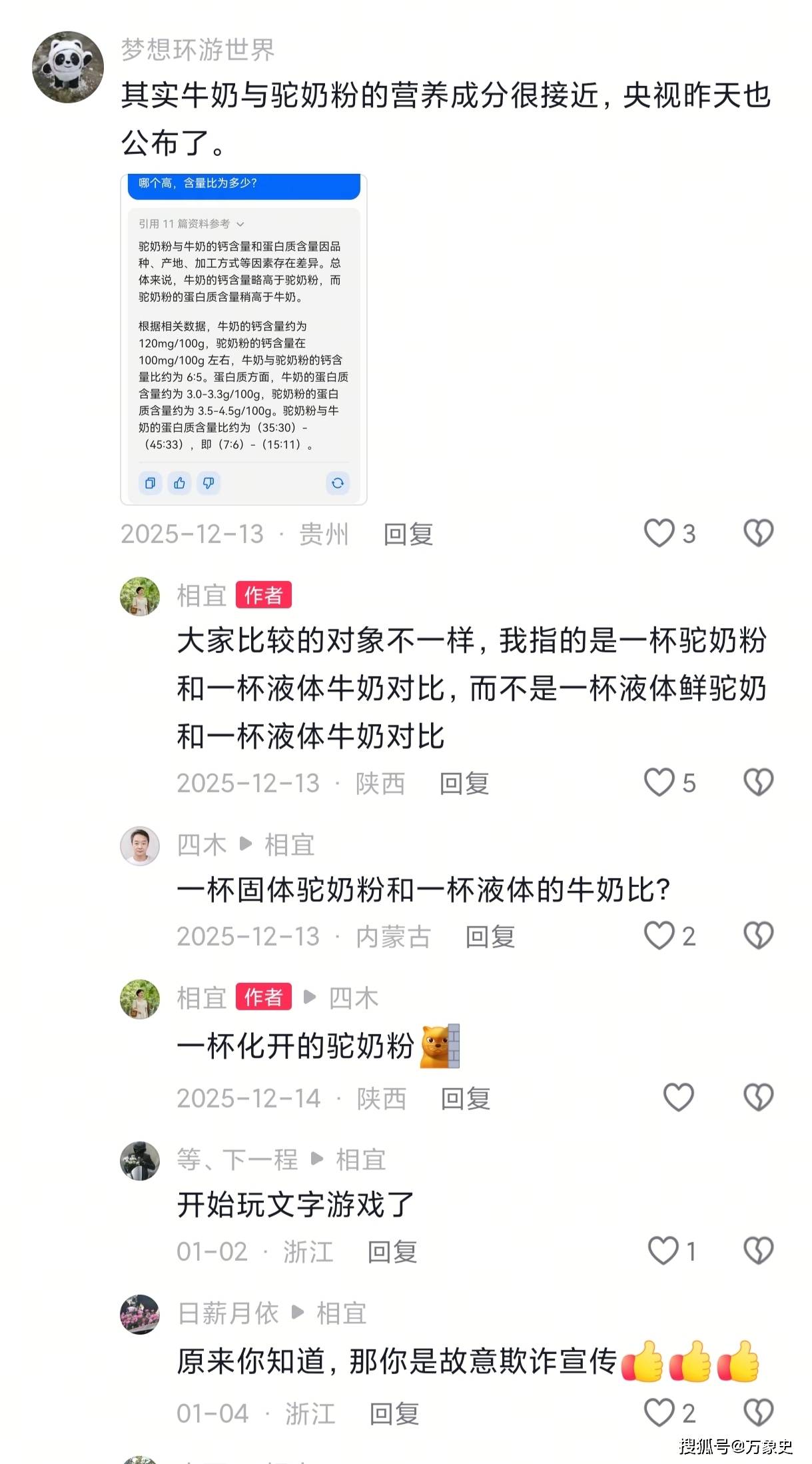
Task: Reply to 相宜's comment dated 2025-12-14
Action: pos(466,1099)
